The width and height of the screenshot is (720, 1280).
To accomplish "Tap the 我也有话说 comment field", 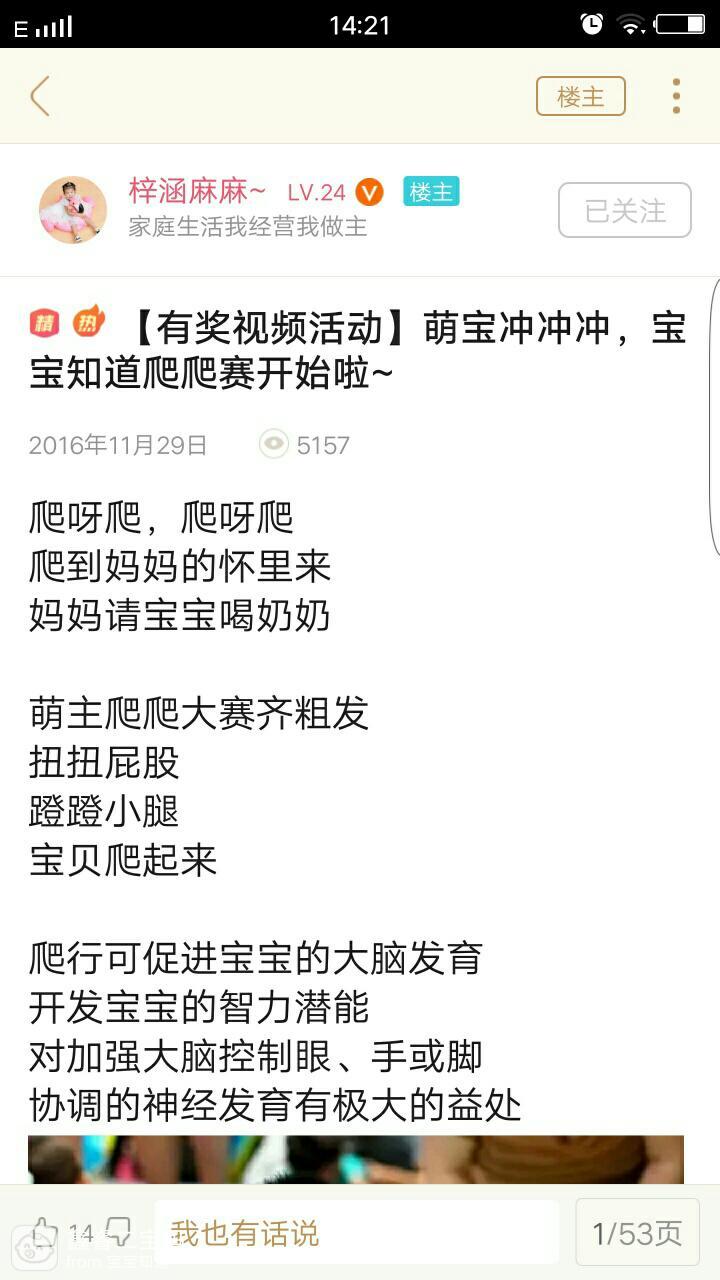I will pos(356,1233).
